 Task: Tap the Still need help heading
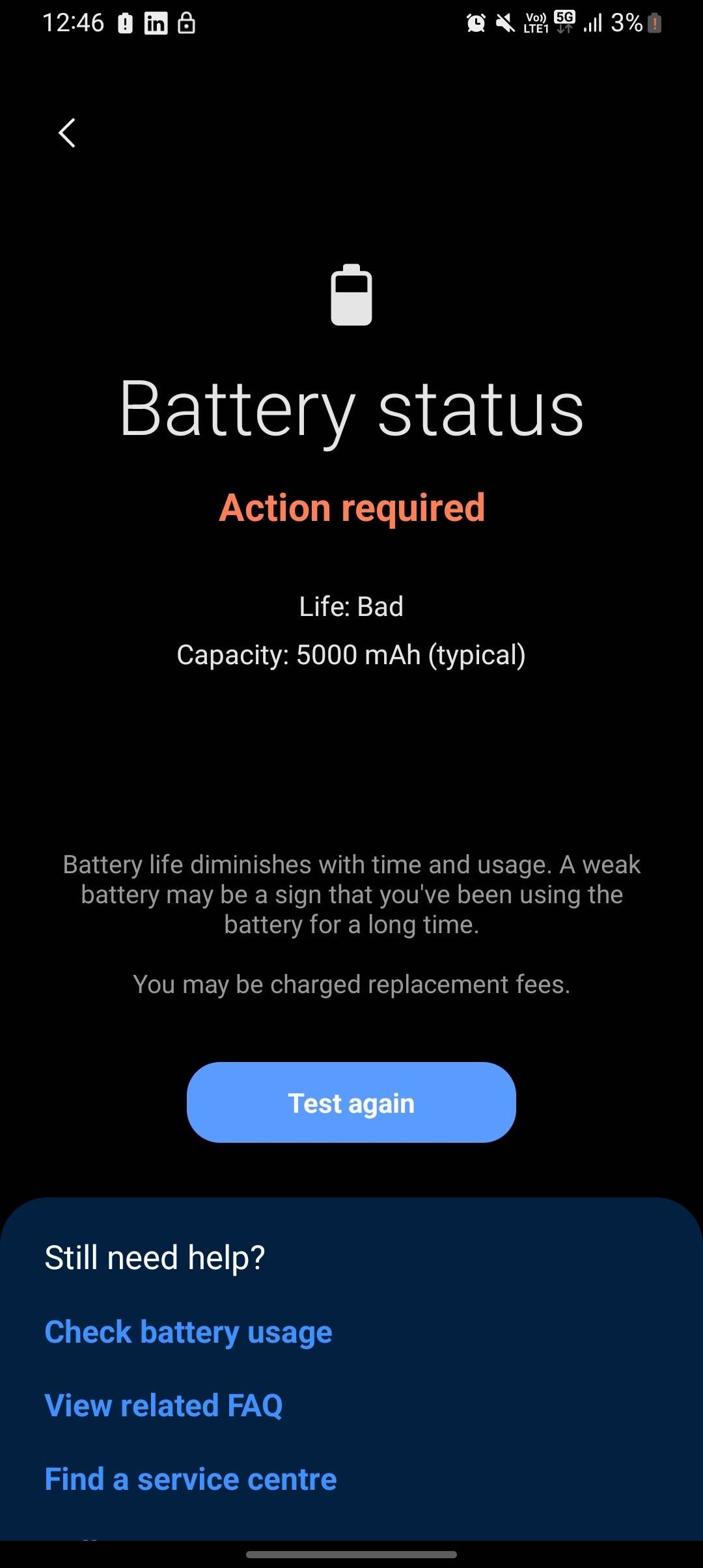[155, 1257]
